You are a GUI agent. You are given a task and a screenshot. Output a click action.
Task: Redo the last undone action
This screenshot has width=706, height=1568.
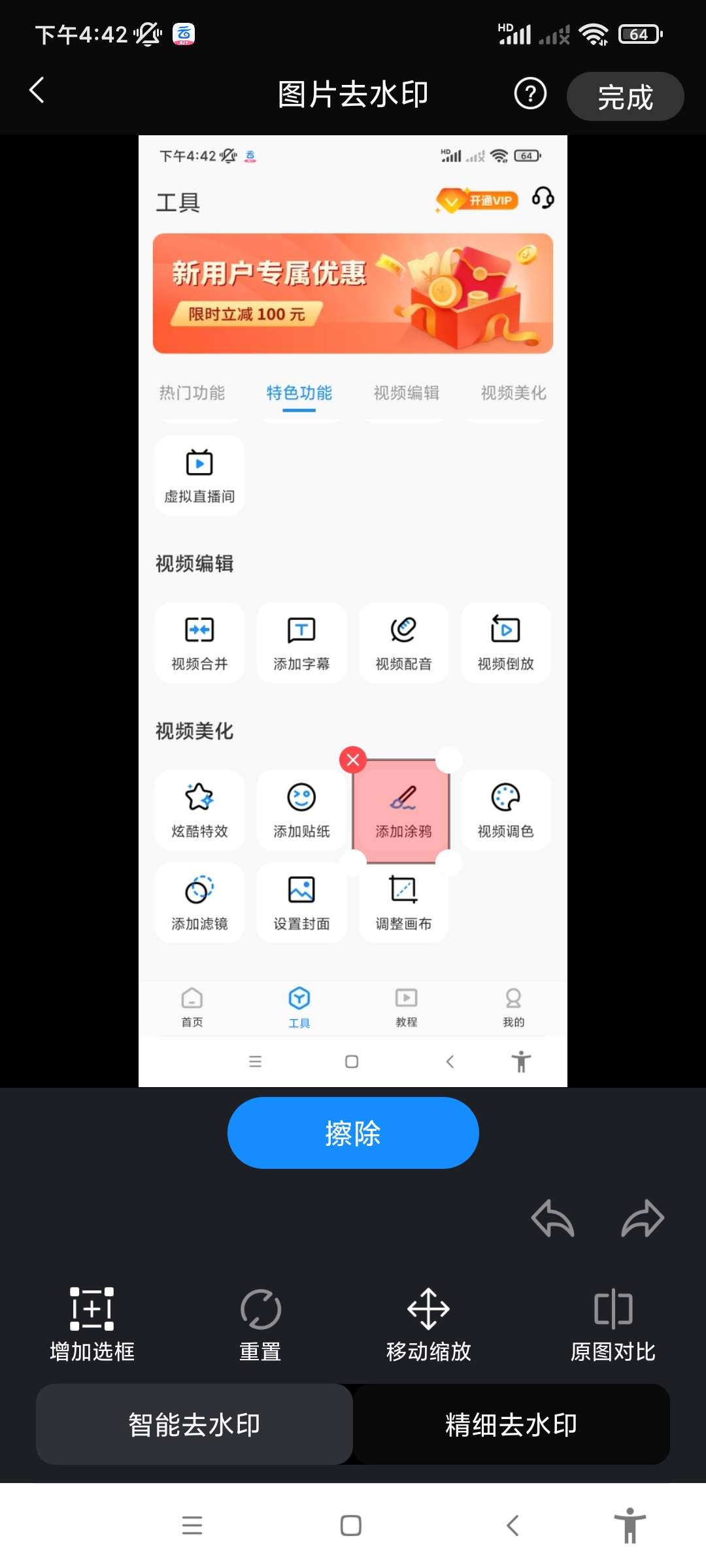point(642,1219)
